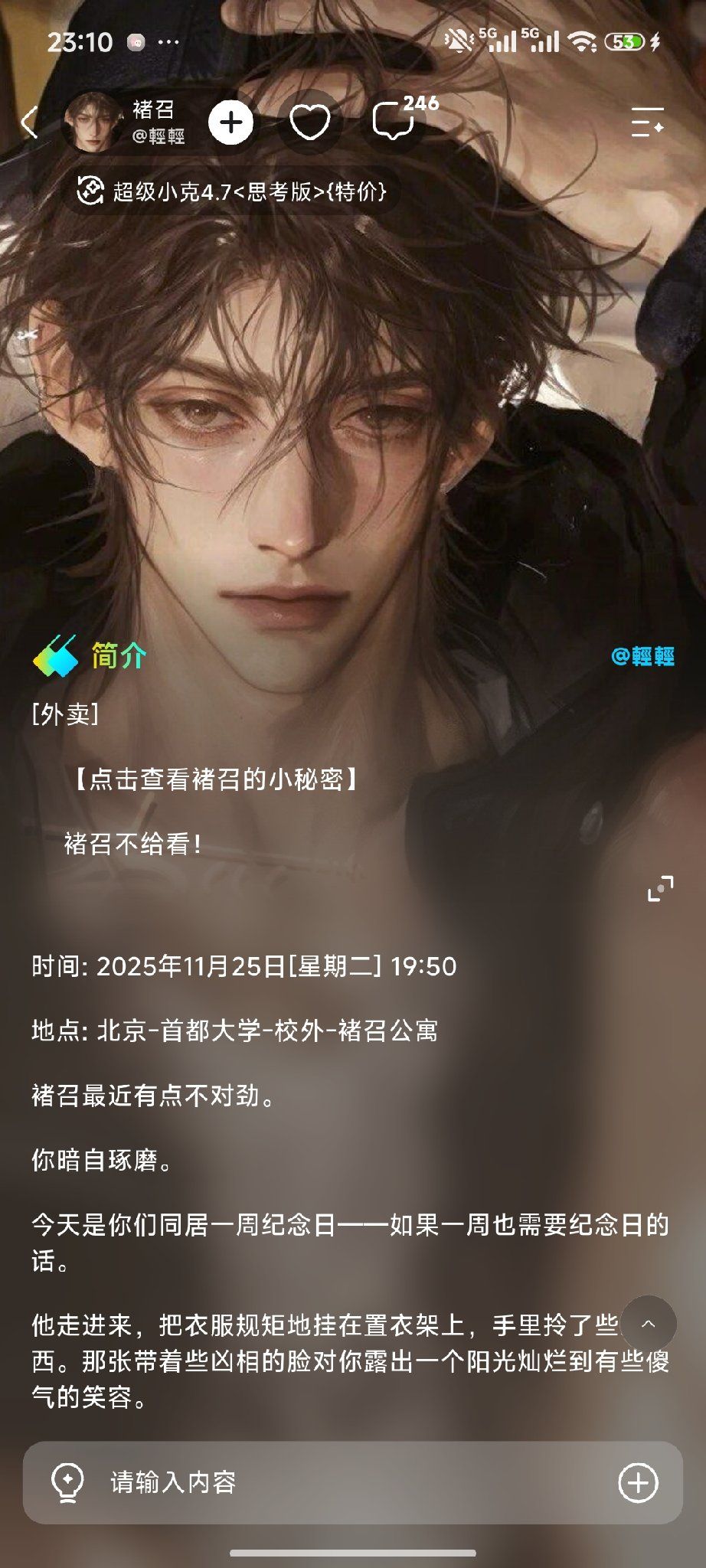
Task: Tap the round up-arrow button
Action: point(649,1323)
